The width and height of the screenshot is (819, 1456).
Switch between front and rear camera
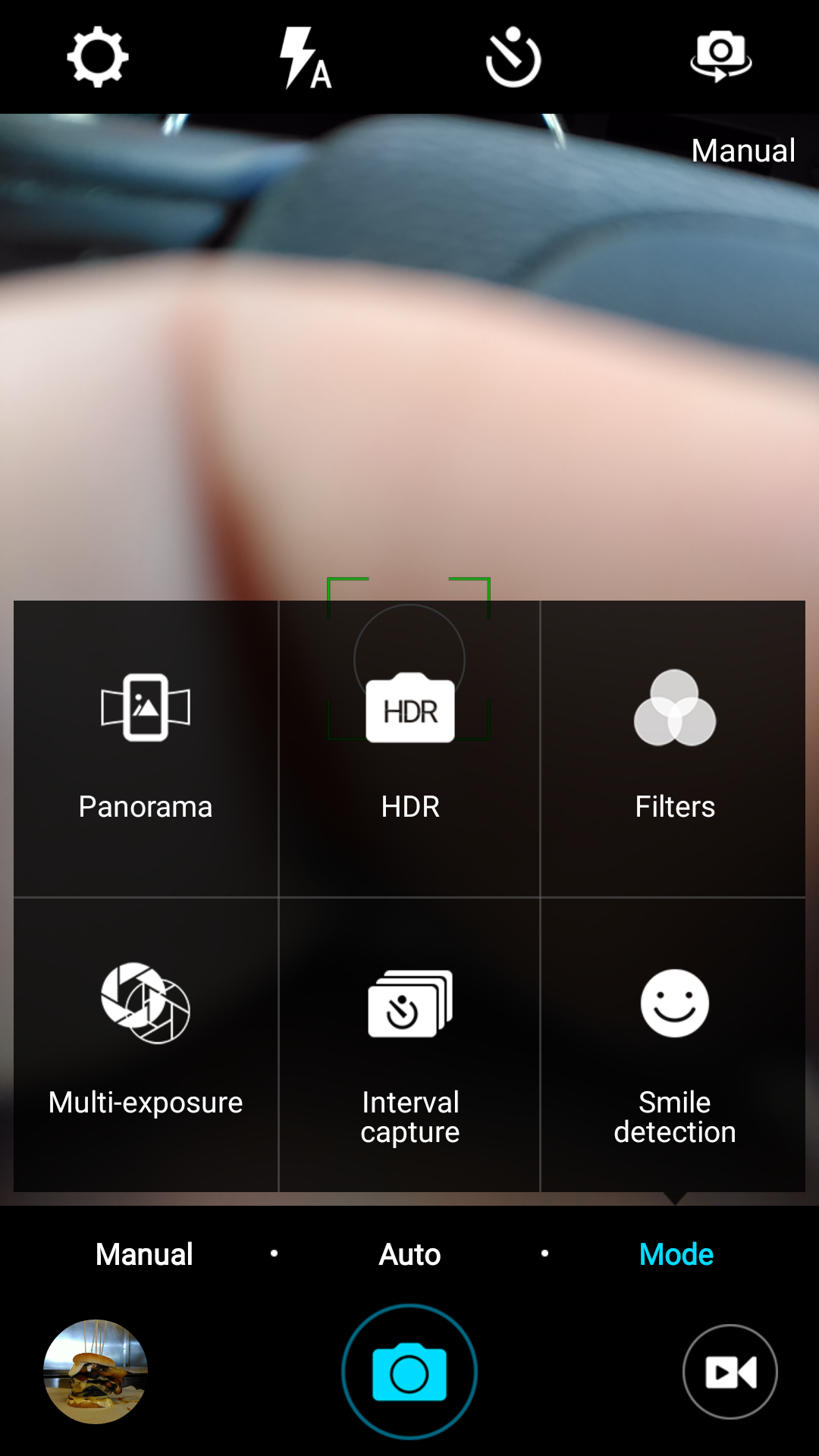[x=720, y=58]
